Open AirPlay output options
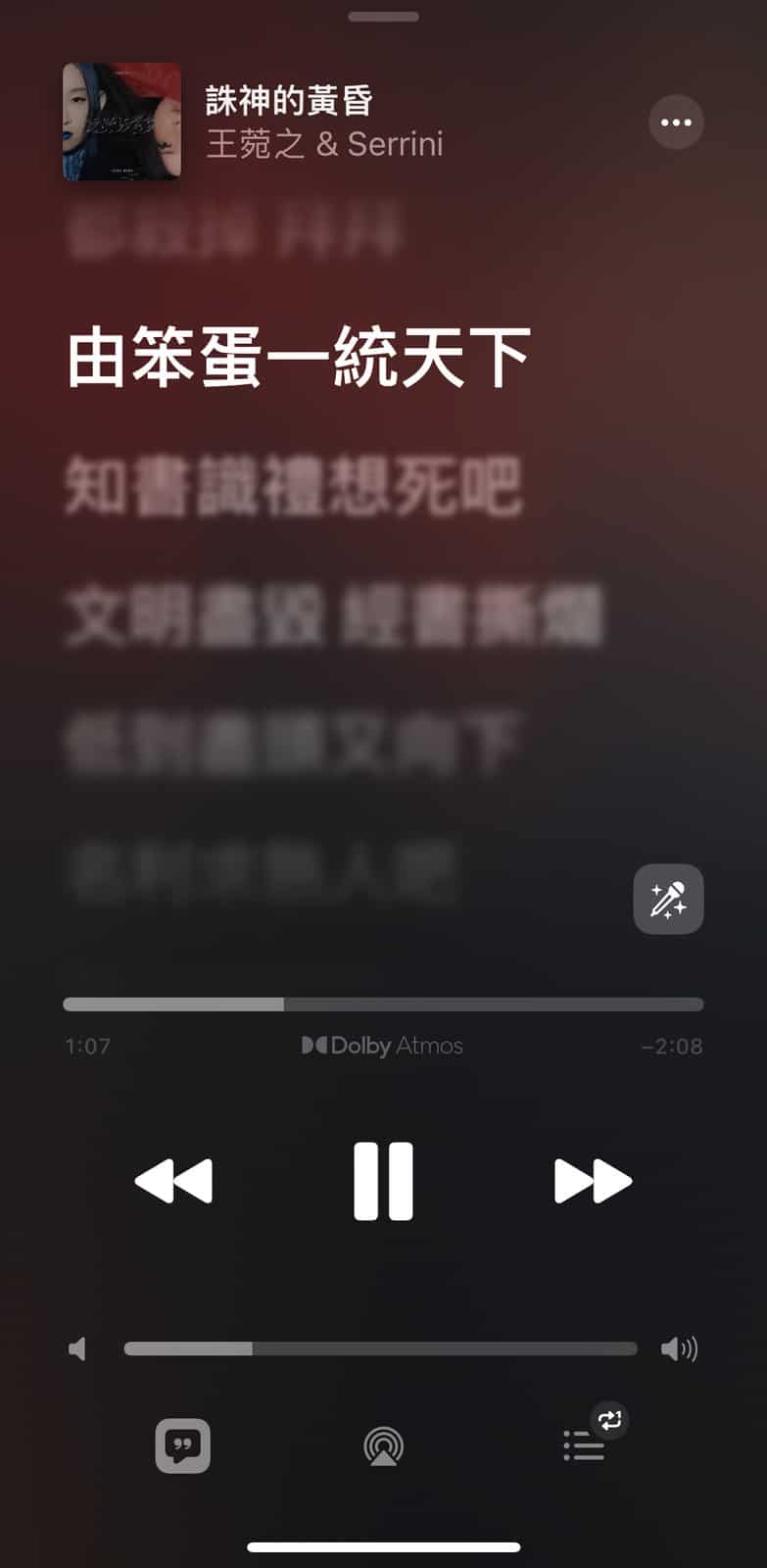767x1568 pixels. pos(383,1445)
